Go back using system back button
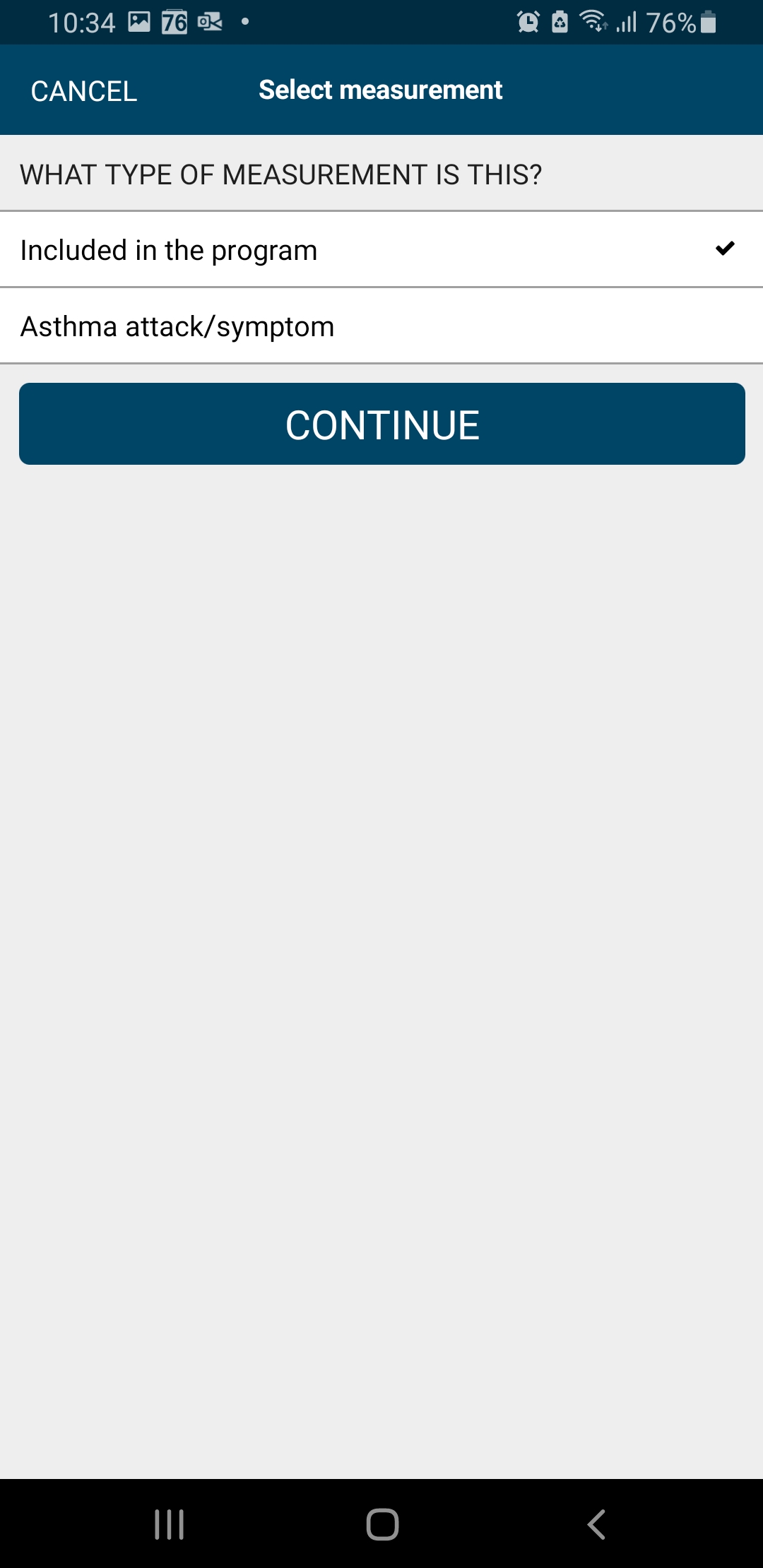Screen dimensions: 763x1568 coord(596,1524)
